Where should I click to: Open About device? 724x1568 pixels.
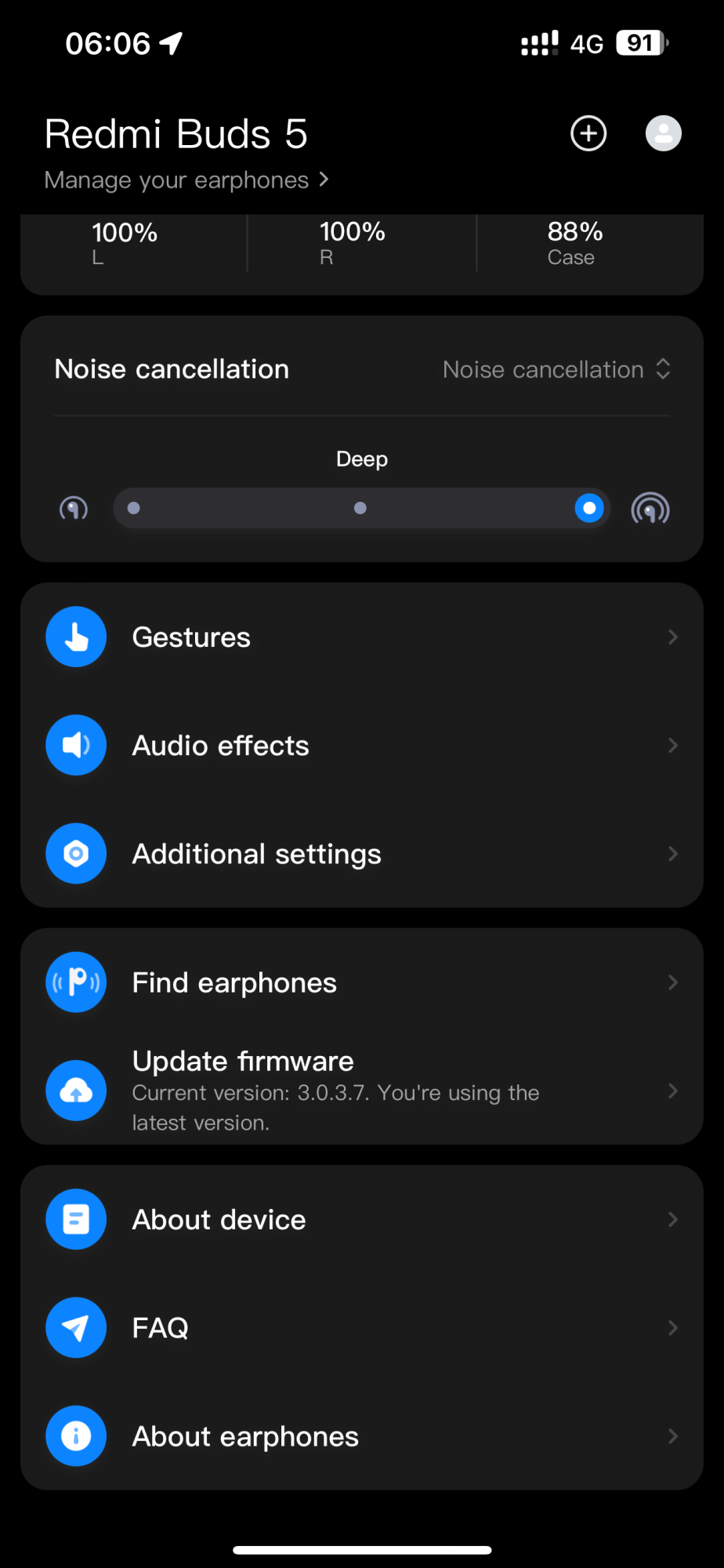[362, 1219]
